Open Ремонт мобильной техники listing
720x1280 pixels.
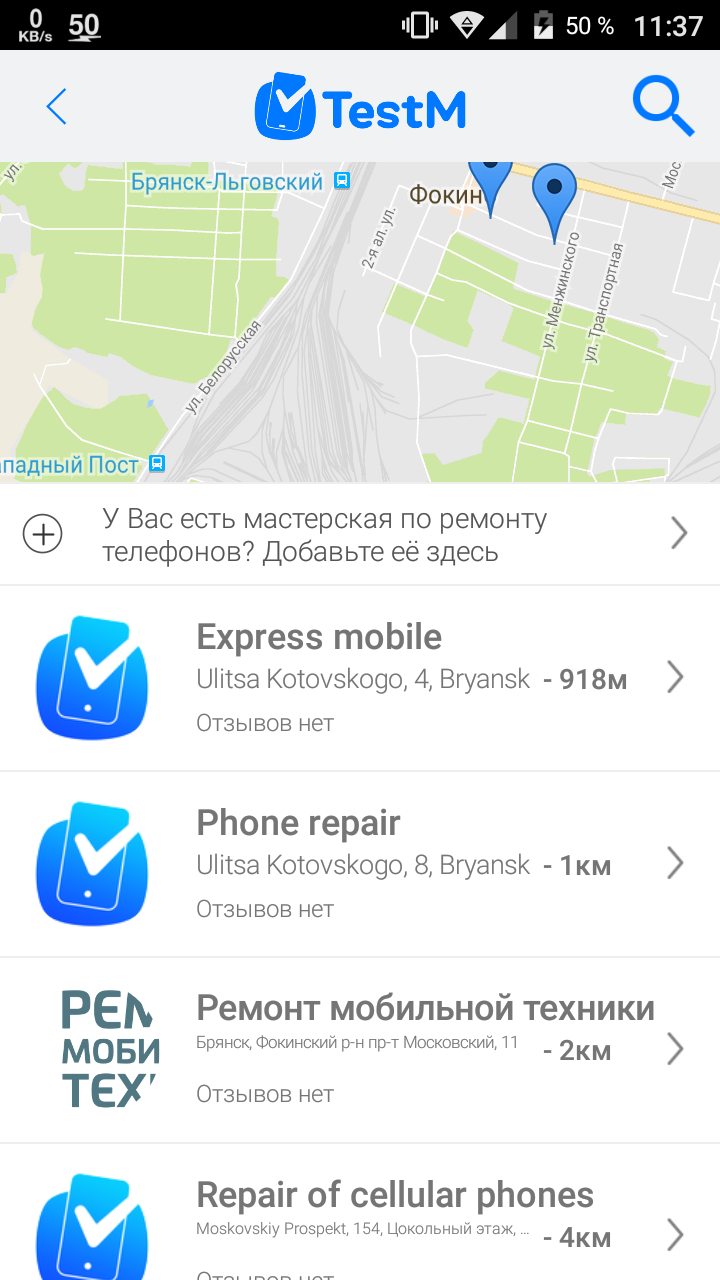(x=360, y=1050)
